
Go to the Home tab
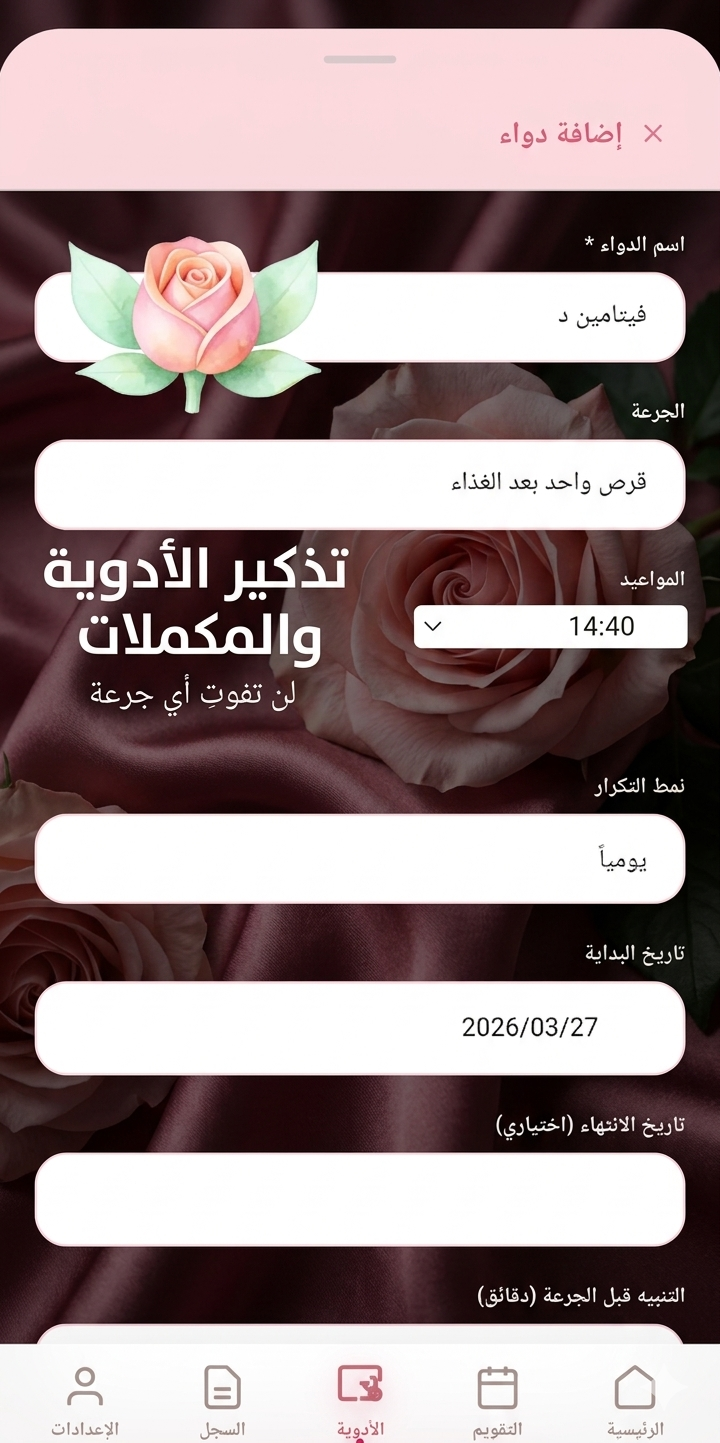coord(635,1400)
